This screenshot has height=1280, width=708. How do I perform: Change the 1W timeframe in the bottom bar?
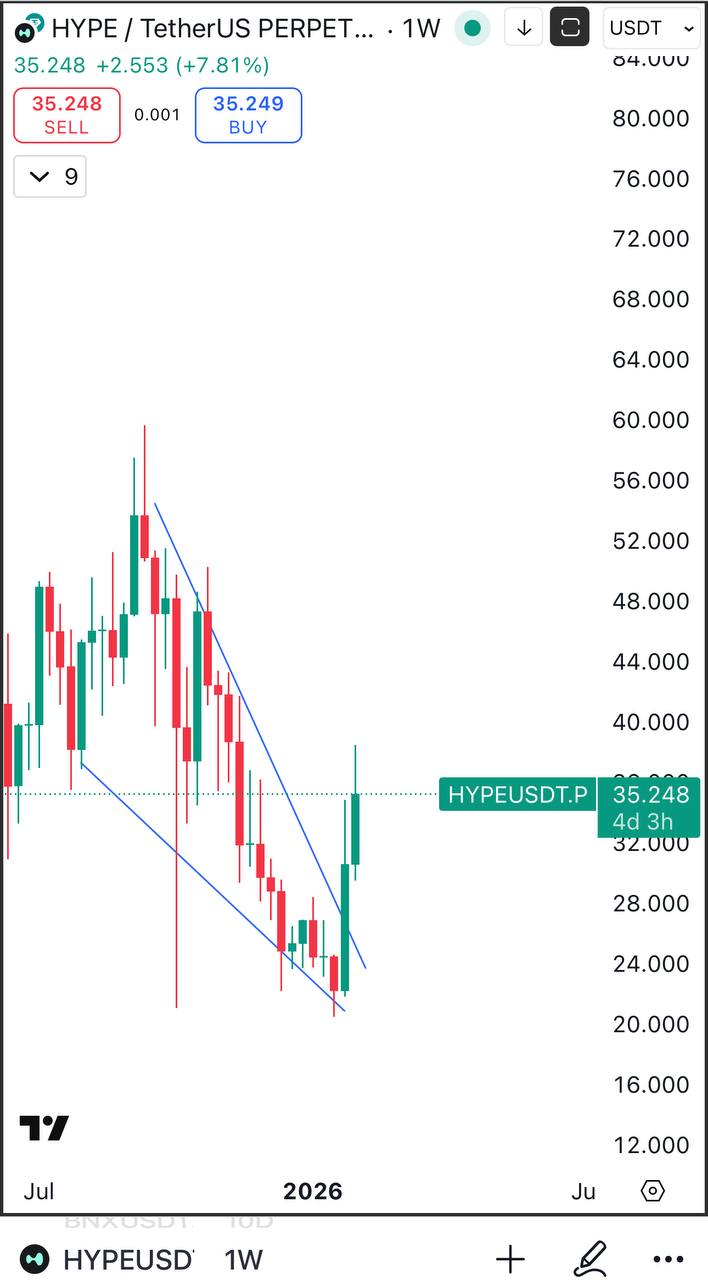pyautogui.click(x=243, y=1259)
